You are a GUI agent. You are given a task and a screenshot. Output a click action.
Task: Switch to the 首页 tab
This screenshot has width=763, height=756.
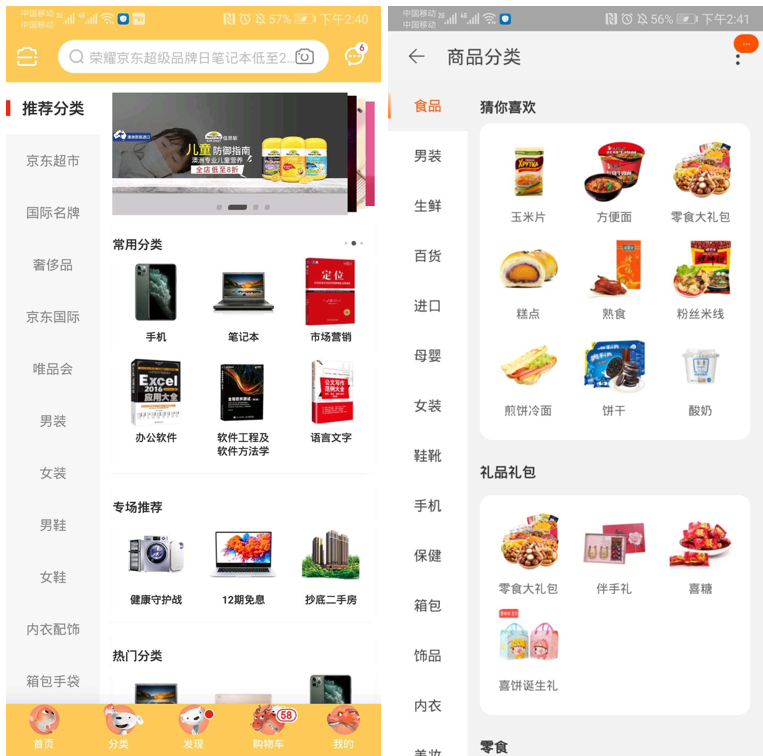click(43, 727)
